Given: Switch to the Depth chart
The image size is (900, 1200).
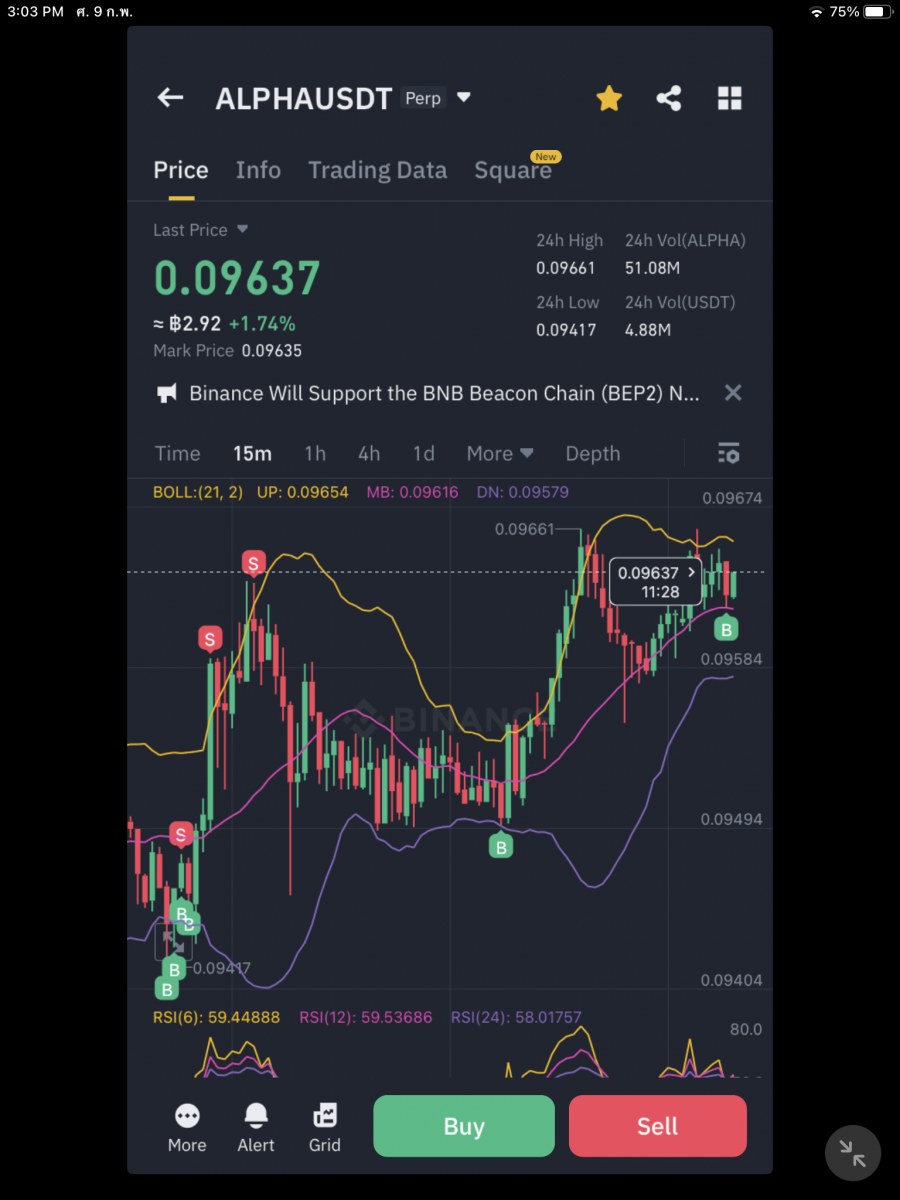Looking at the screenshot, I should coord(593,454).
